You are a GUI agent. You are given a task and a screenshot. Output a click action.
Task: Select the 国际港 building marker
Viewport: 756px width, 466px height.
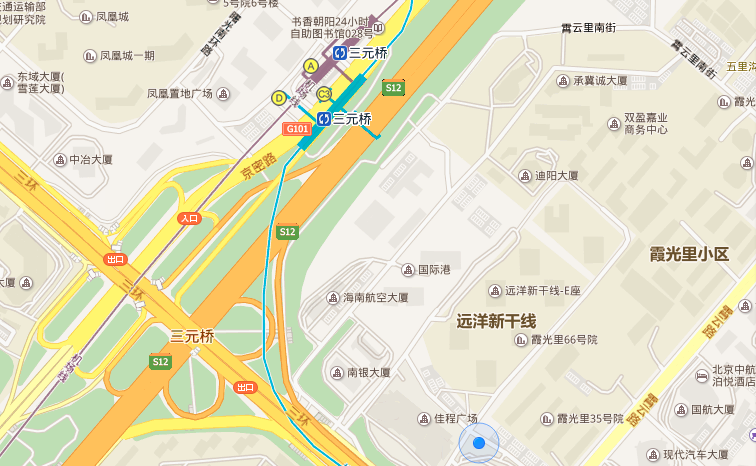point(408,270)
